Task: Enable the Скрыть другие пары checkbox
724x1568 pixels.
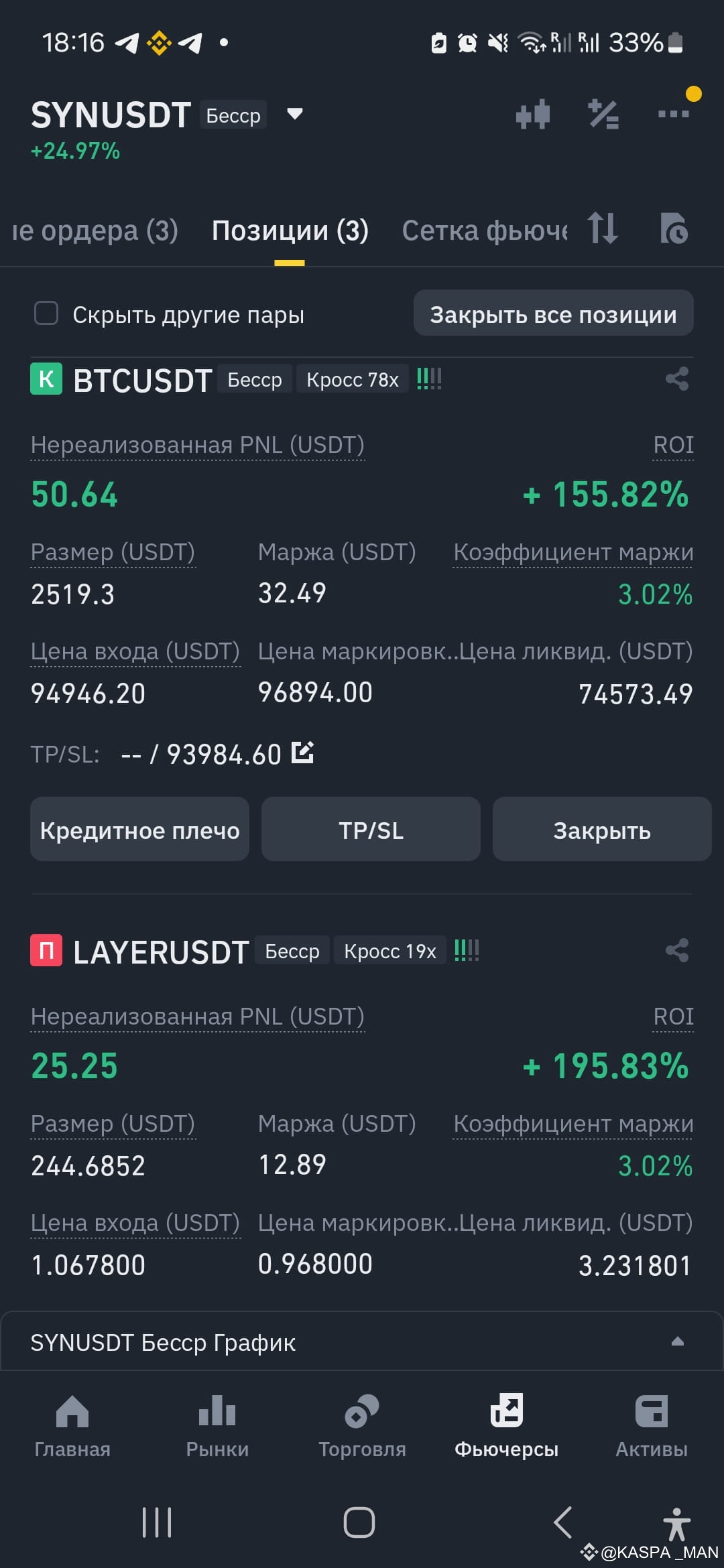Action: point(46,314)
